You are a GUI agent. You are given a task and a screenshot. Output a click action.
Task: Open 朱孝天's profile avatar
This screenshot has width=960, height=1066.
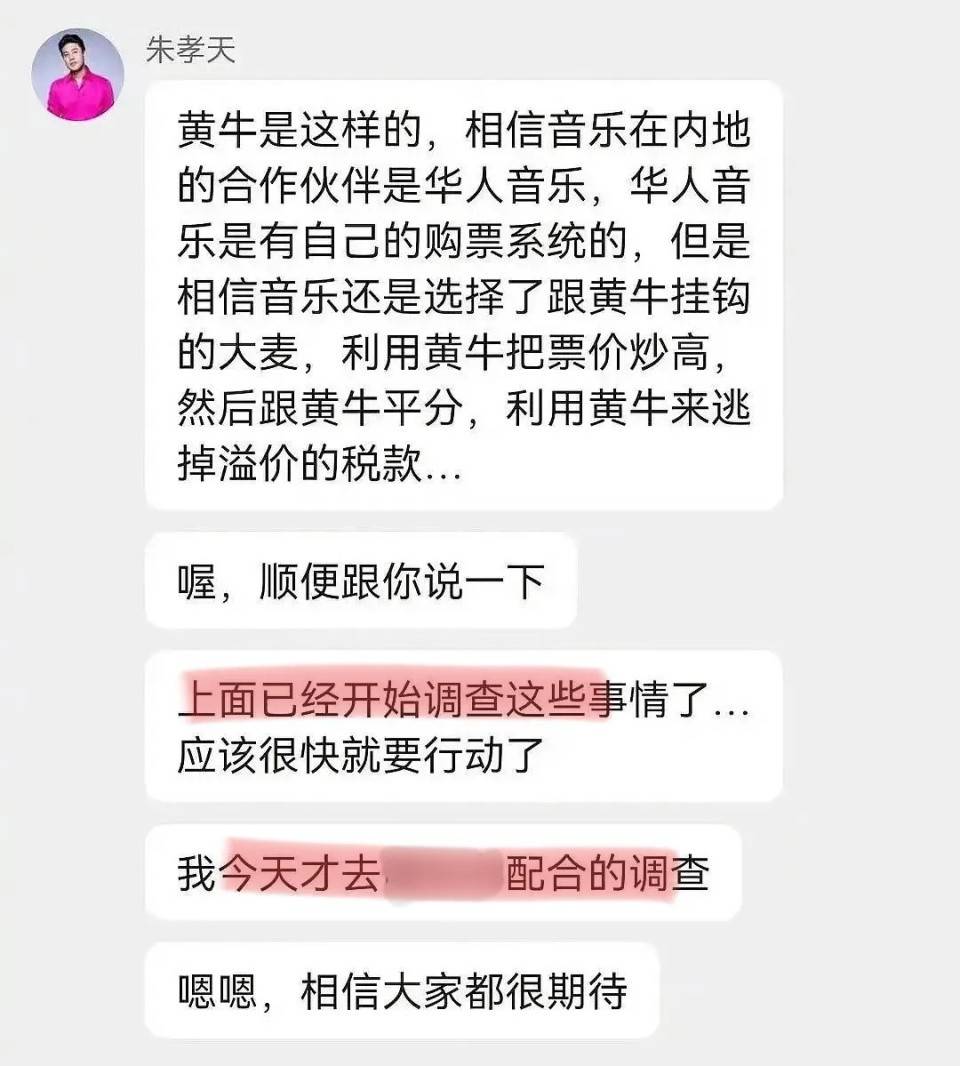tap(78, 75)
